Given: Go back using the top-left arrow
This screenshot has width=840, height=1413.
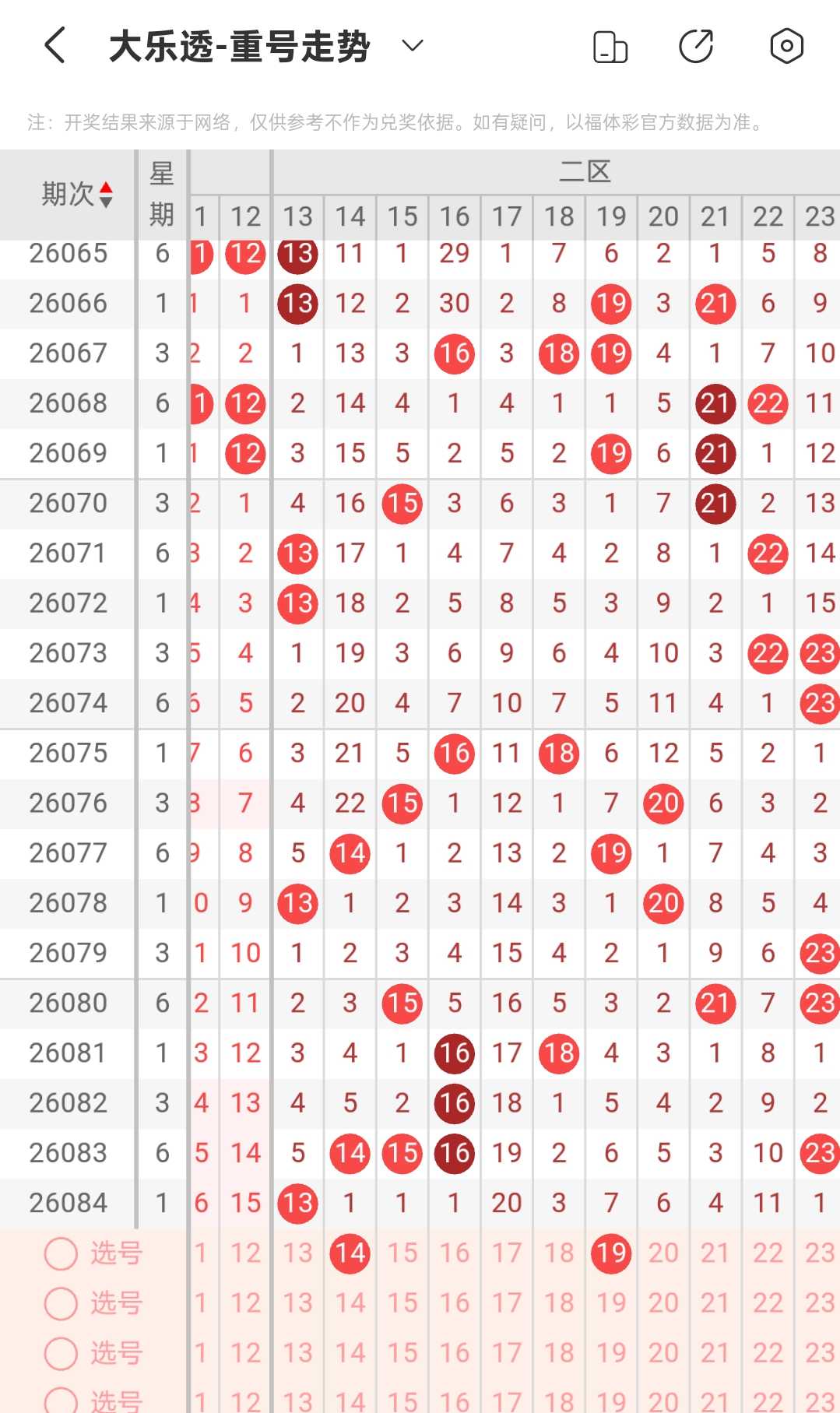Looking at the screenshot, I should pos(54,45).
